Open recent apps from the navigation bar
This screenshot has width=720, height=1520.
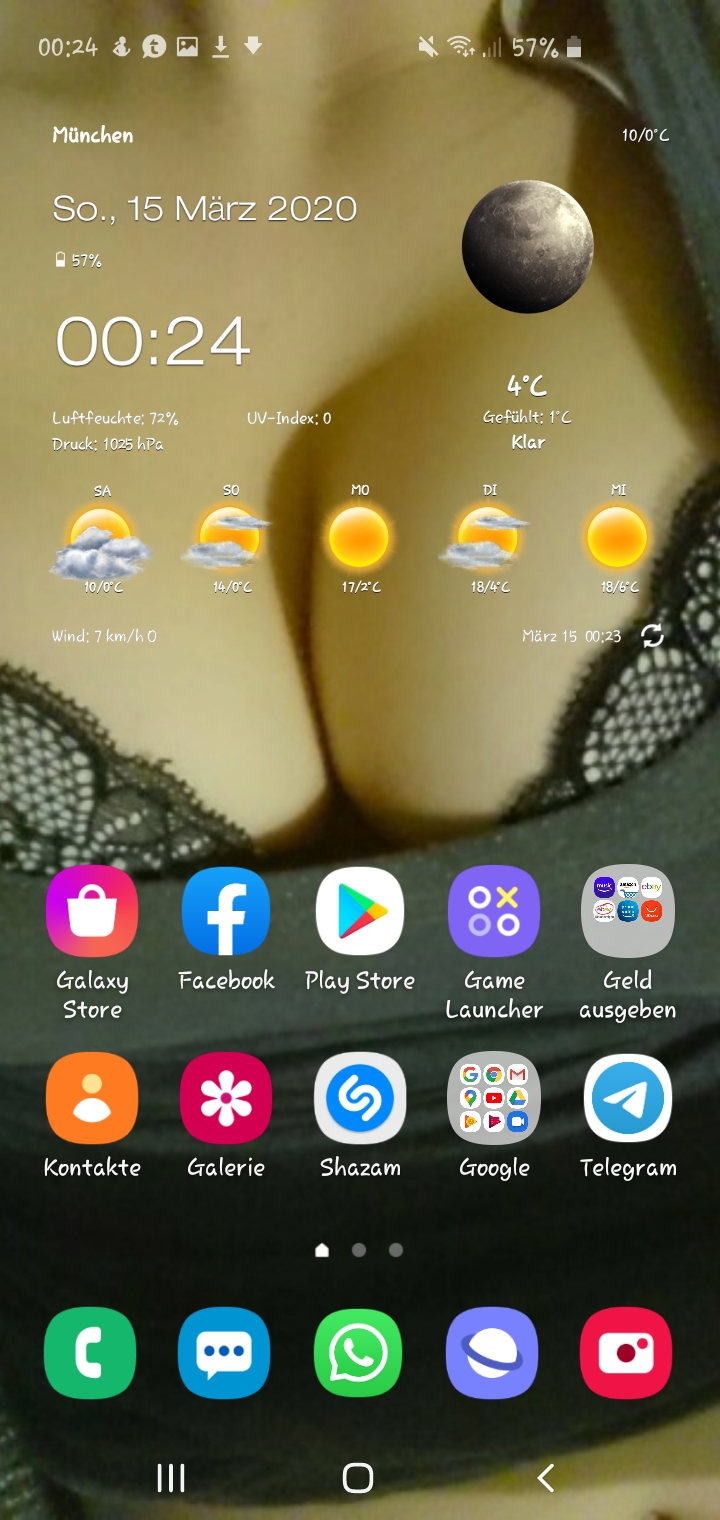[171, 1478]
